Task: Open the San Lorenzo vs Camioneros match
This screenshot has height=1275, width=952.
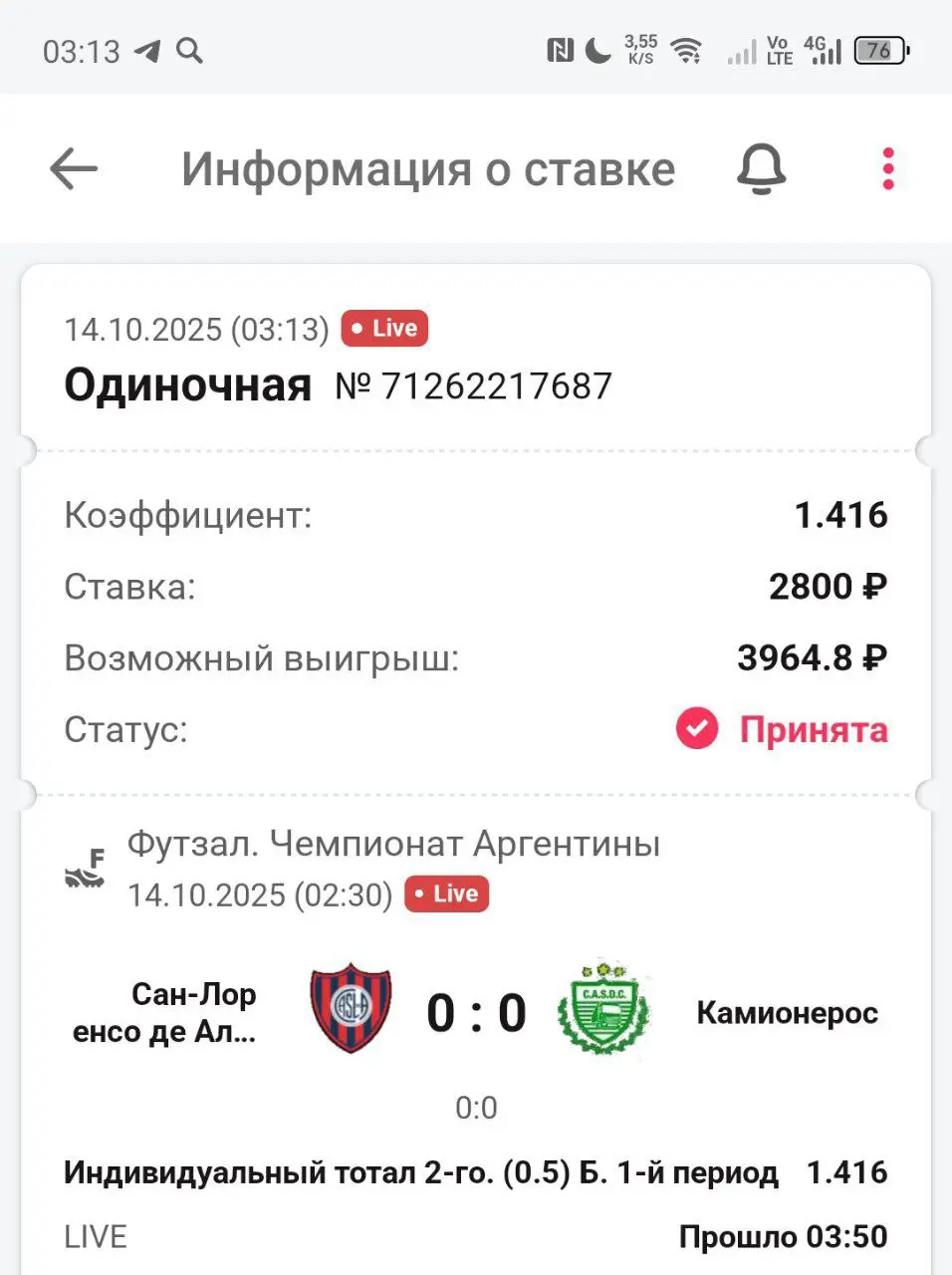Action: click(476, 1013)
